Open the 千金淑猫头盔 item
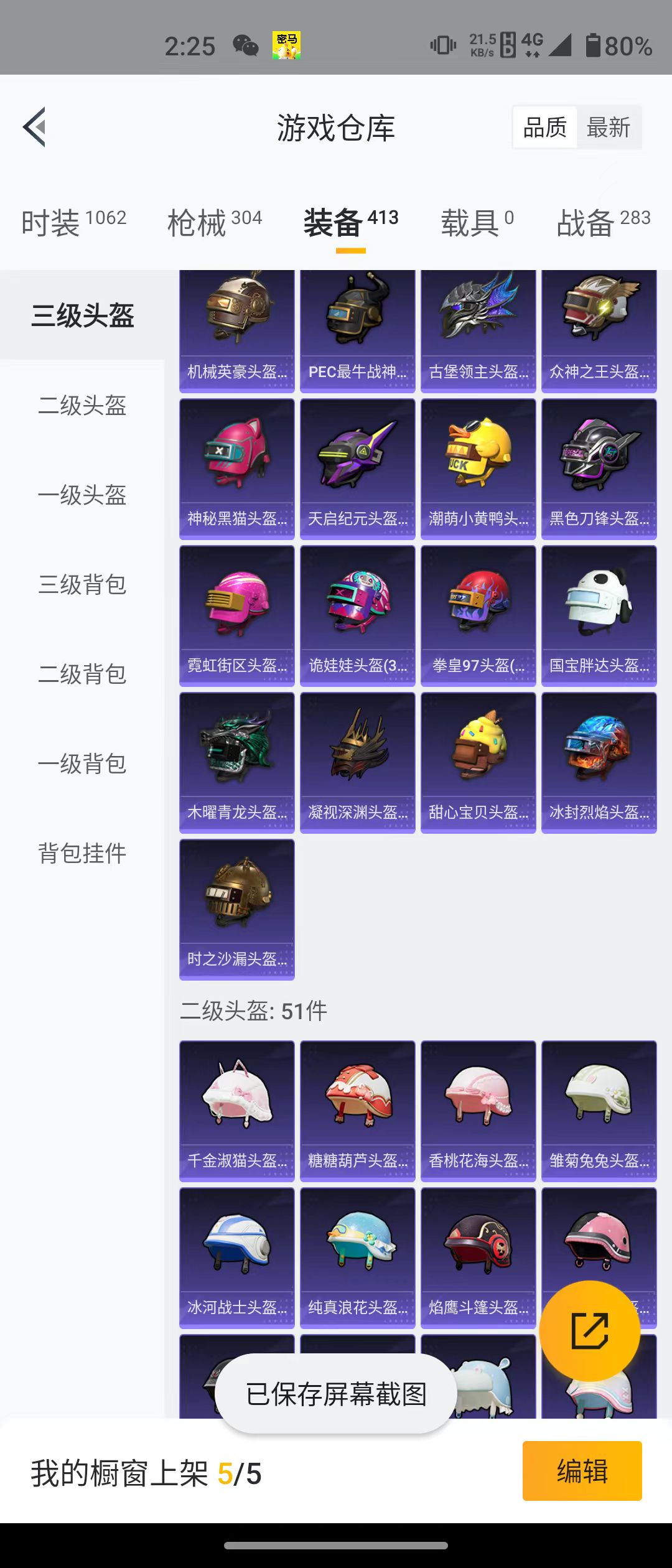This screenshot has height=1568, width=672. click(236, 1109)
